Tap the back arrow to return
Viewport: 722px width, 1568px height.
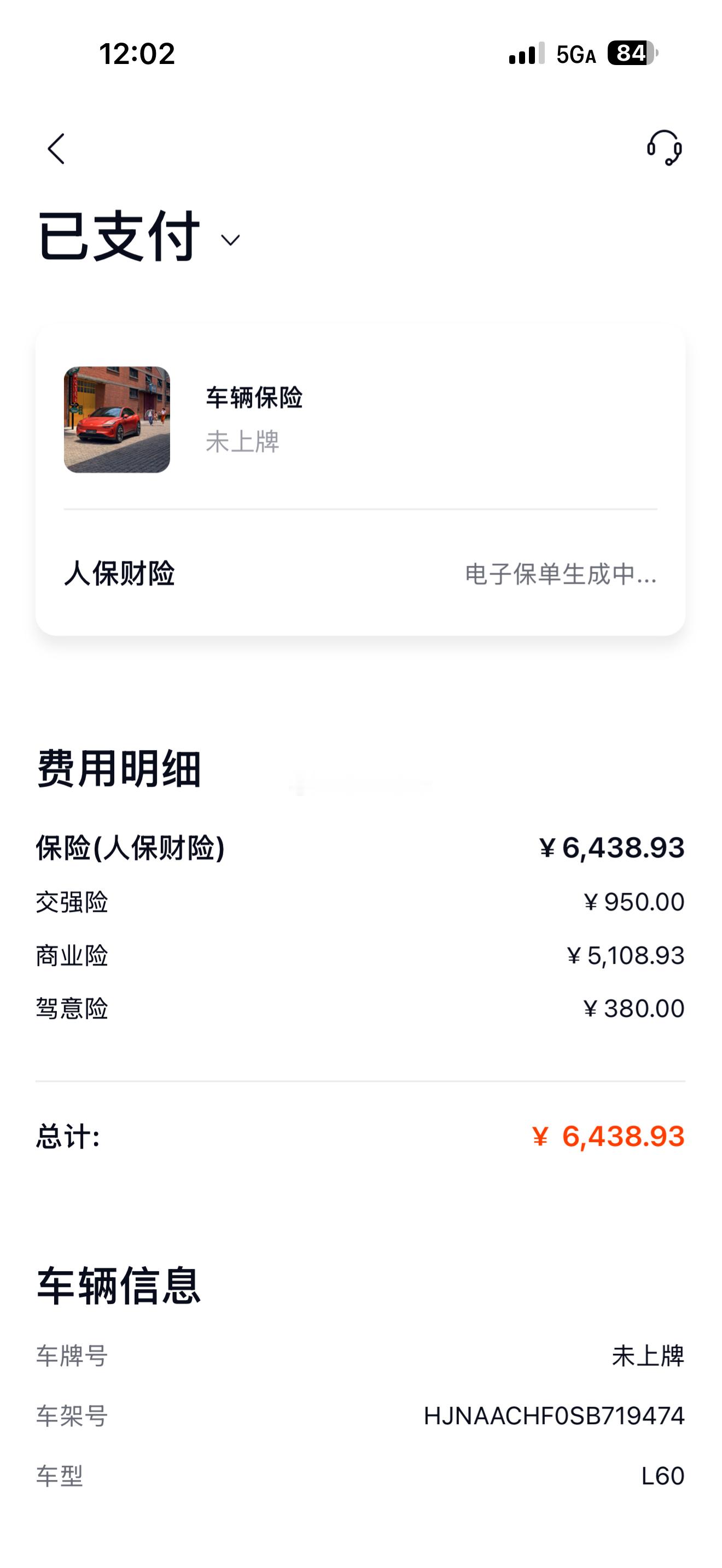click(x=57, y=150)
